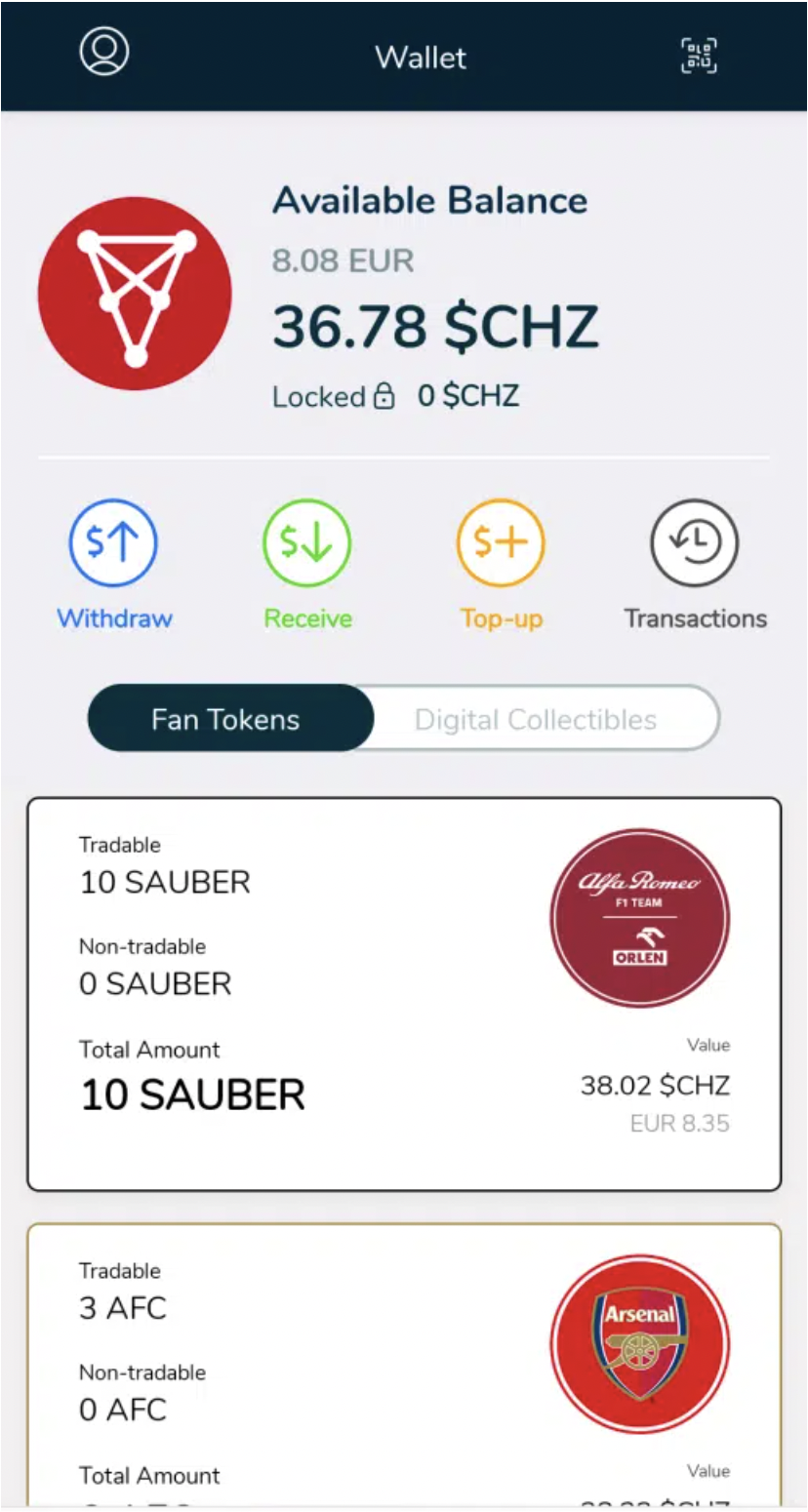Open the Withdraw funds icon
Image resolution: width=808 pixels, height=1512 pixels.
(113, 542)
